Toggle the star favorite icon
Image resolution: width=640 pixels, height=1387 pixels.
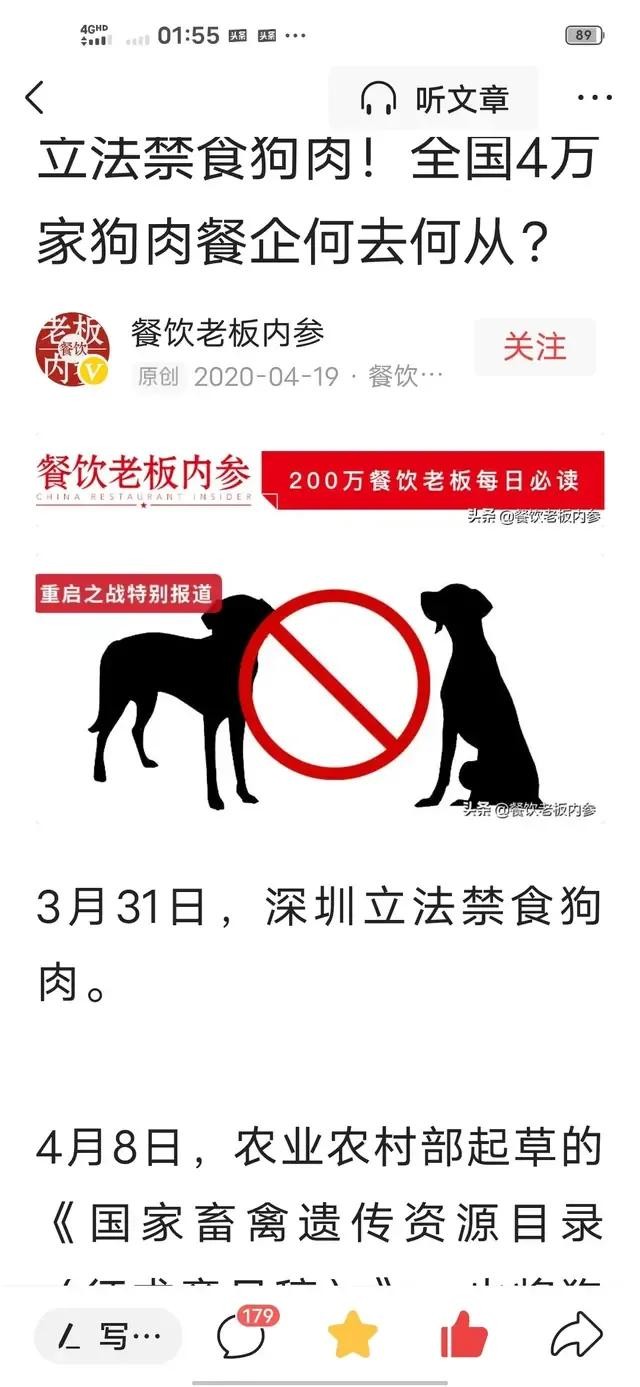[x=352, y=1336]
